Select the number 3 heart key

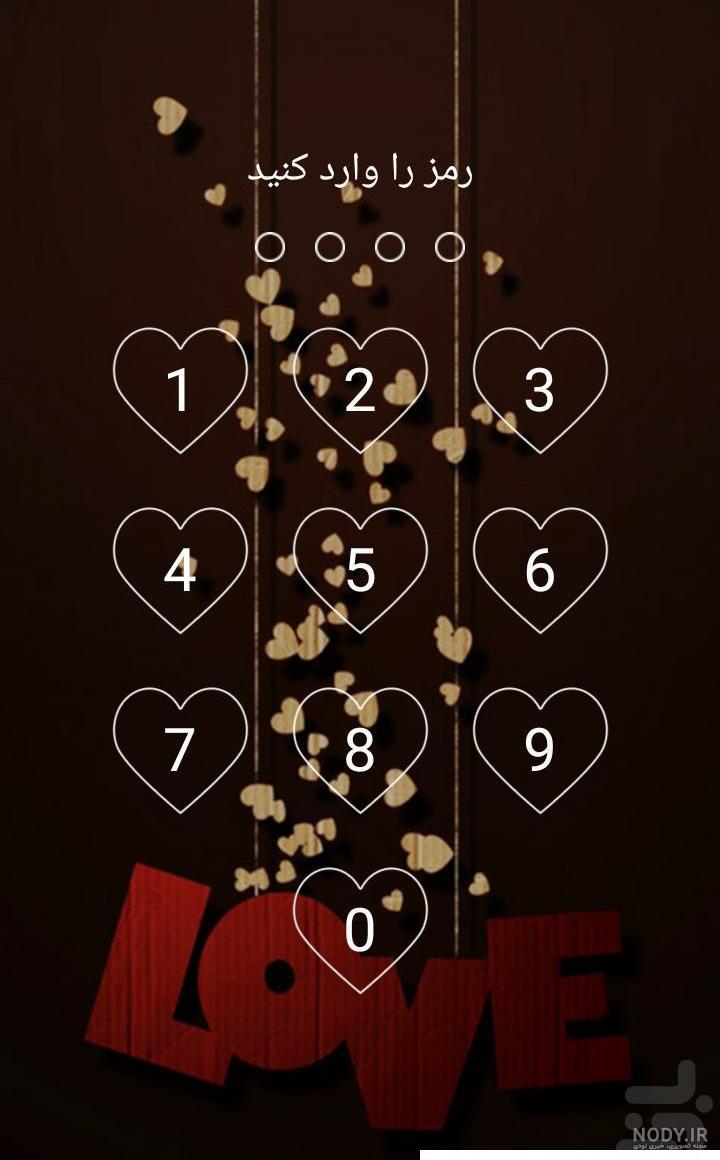[x=540, y=389]
